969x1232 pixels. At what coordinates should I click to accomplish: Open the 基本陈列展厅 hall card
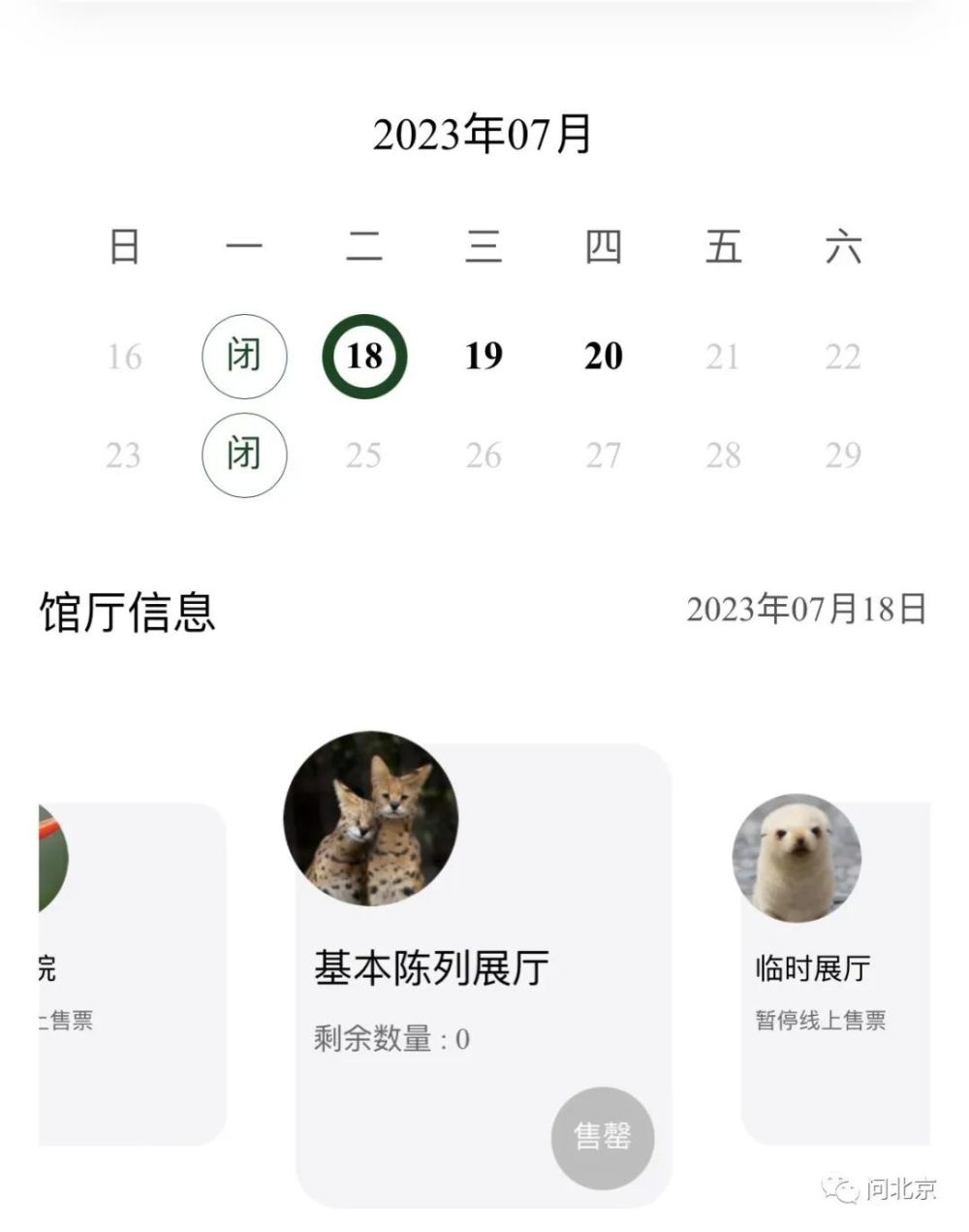[483, 969]
